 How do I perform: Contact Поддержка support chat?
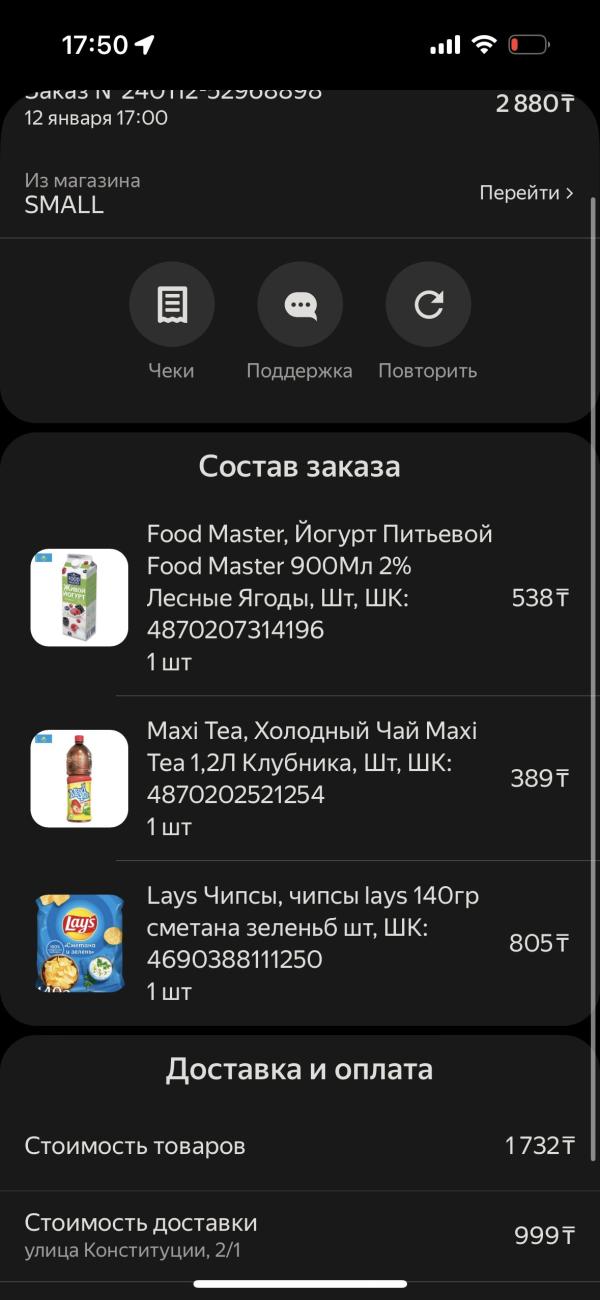300,304
